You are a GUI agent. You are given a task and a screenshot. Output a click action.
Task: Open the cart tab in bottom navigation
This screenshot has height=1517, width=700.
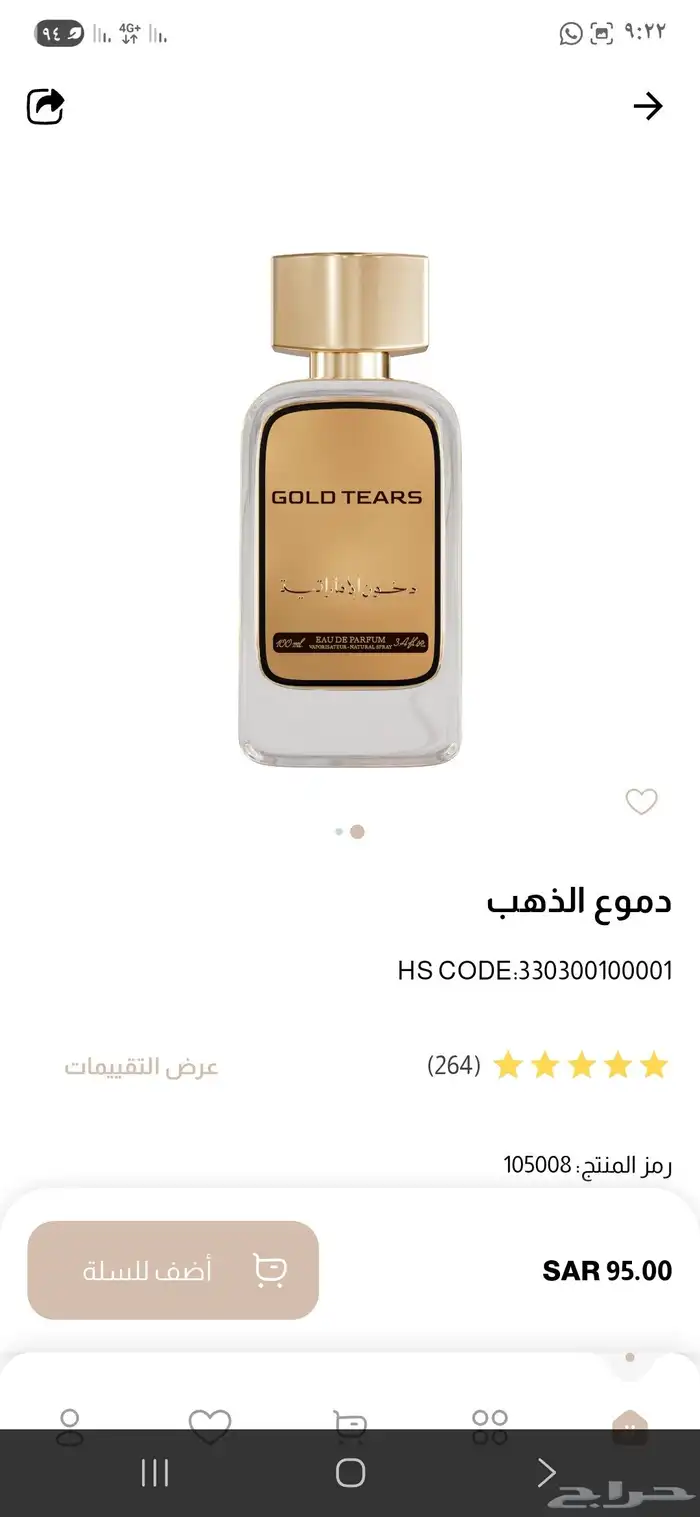350,1425
